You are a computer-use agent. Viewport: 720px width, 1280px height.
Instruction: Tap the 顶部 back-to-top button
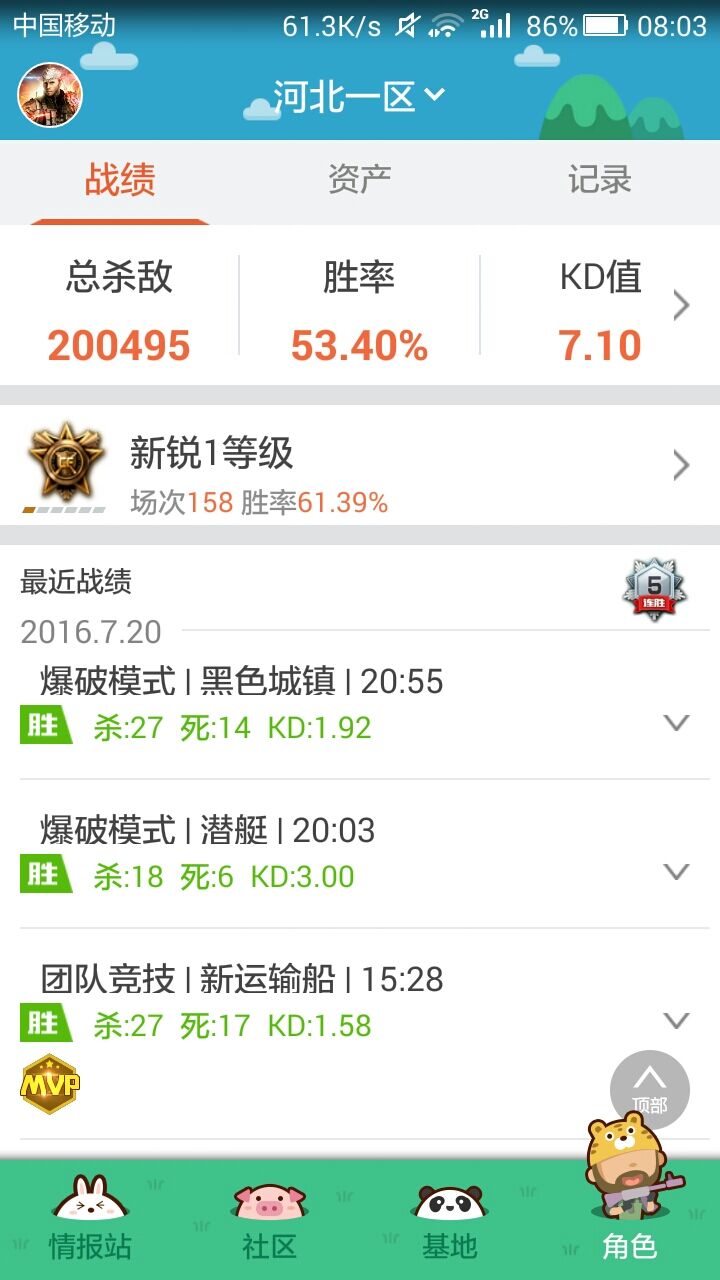(650, 1089)
